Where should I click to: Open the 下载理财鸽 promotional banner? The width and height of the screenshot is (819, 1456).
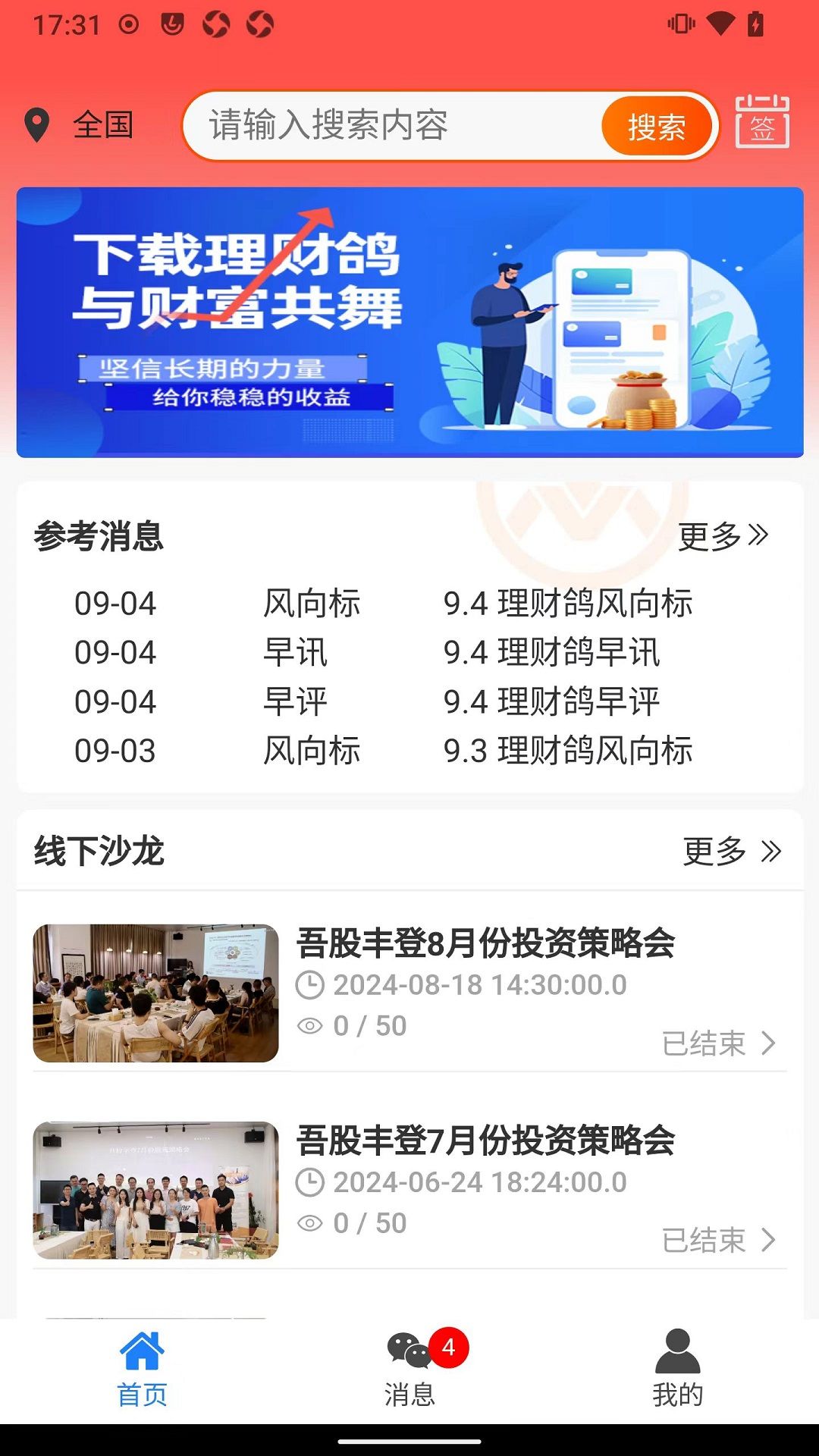point(409,322)
